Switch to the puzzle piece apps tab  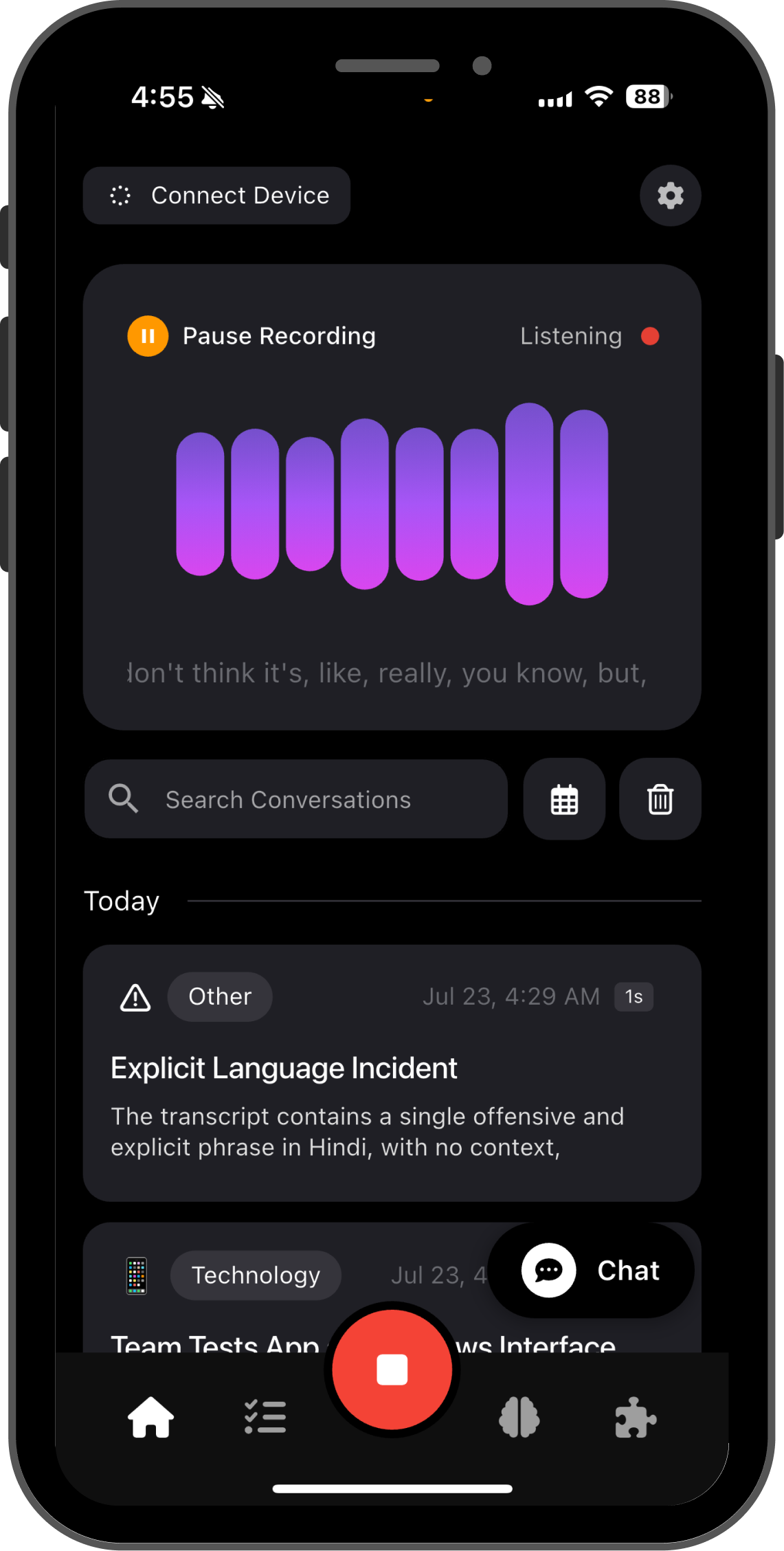(x=635, y=1417)
